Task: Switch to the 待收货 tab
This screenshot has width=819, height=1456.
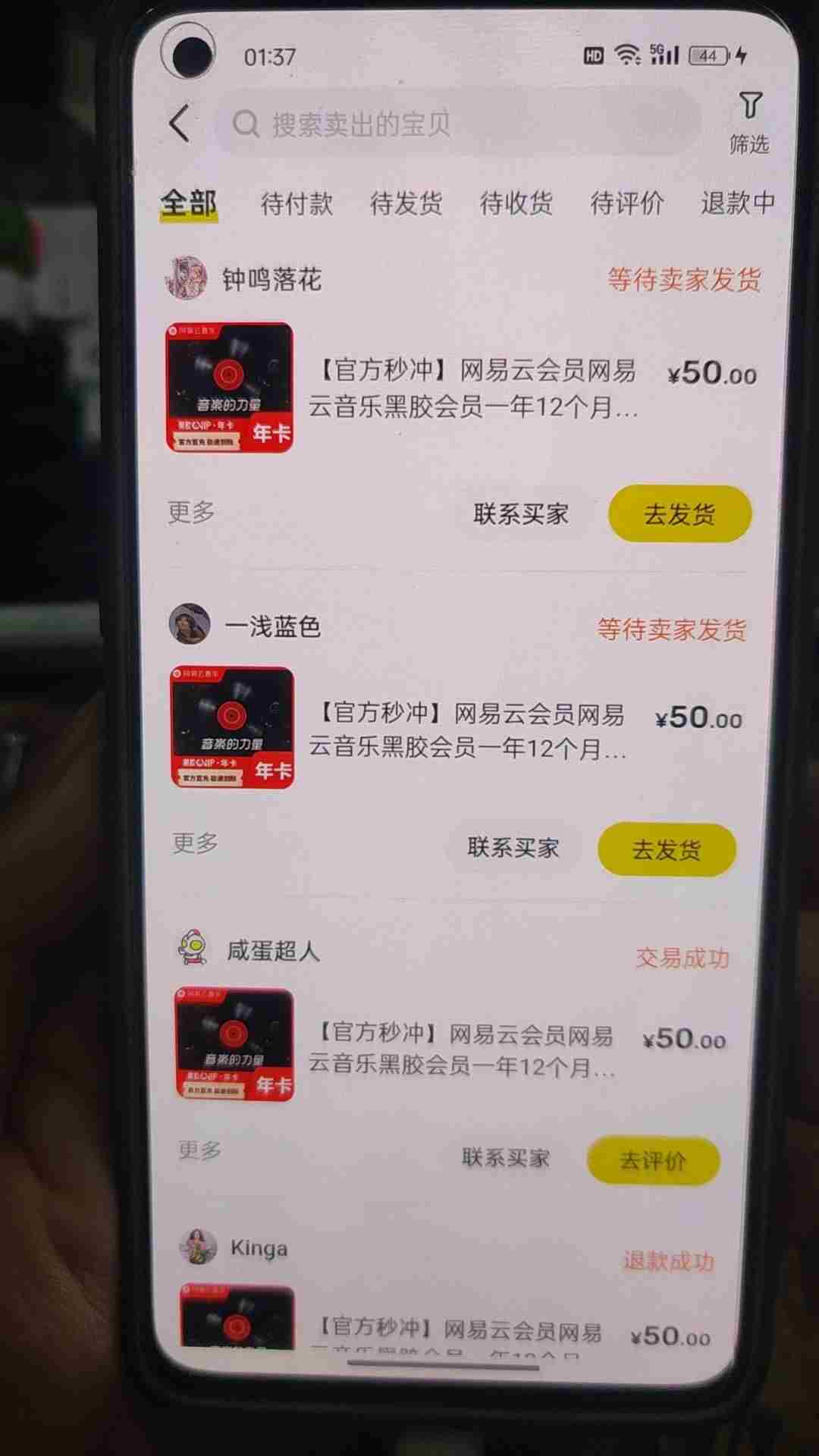Action: 516,203
